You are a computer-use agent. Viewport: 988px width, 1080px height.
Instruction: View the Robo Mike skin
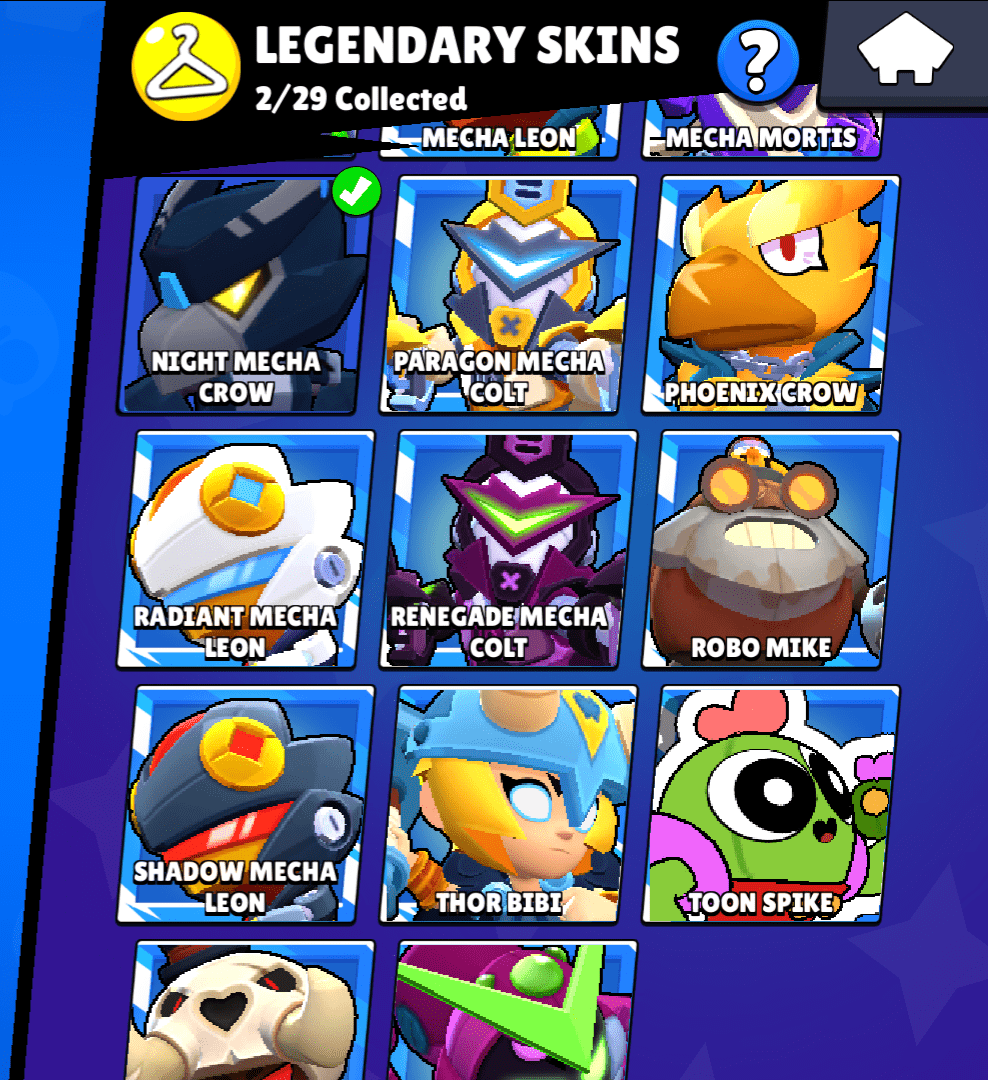(x=771, y=550)
